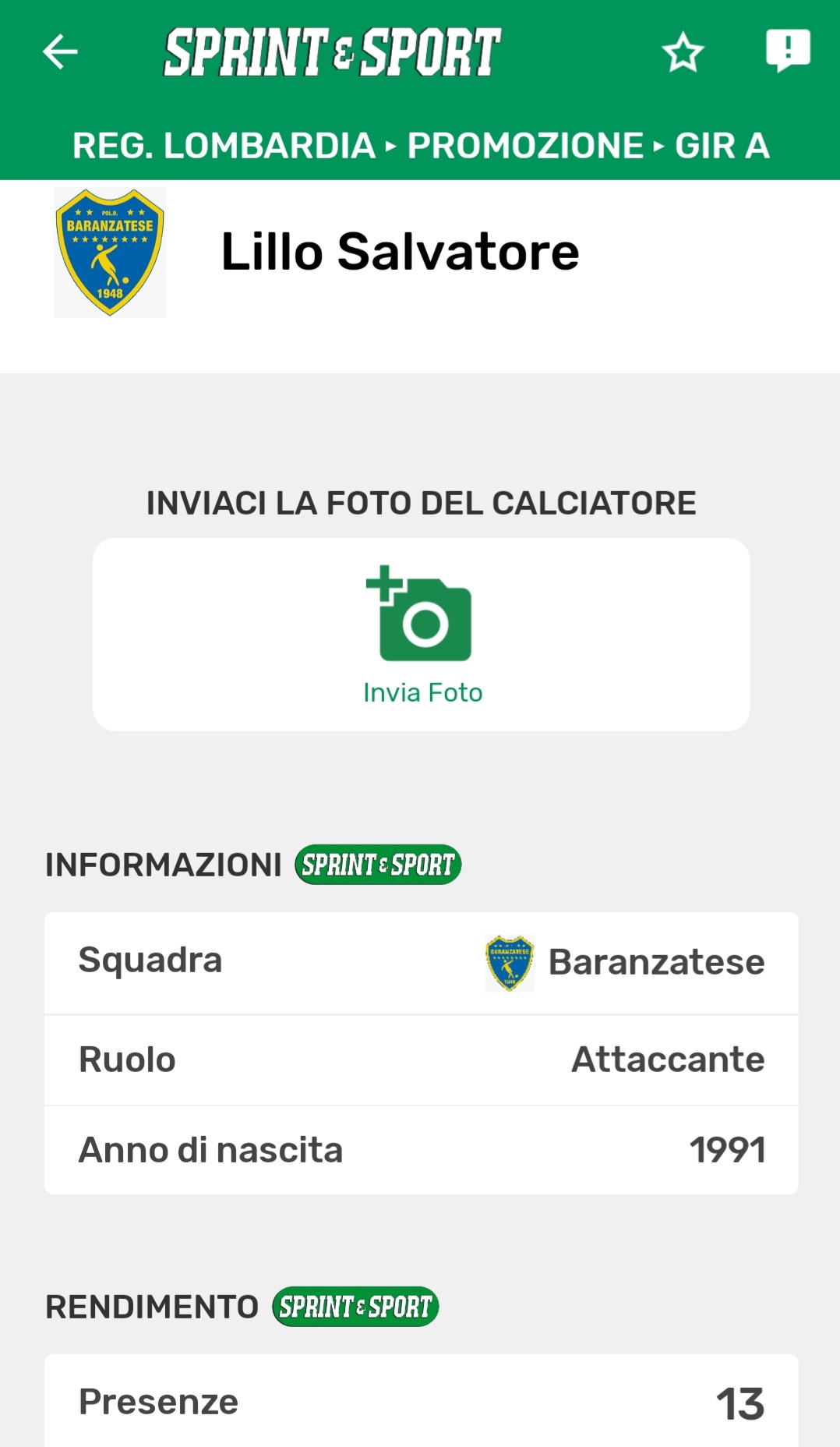
Task: Open the Promozione breadcrumb link
Action: (x=525, y=146)
